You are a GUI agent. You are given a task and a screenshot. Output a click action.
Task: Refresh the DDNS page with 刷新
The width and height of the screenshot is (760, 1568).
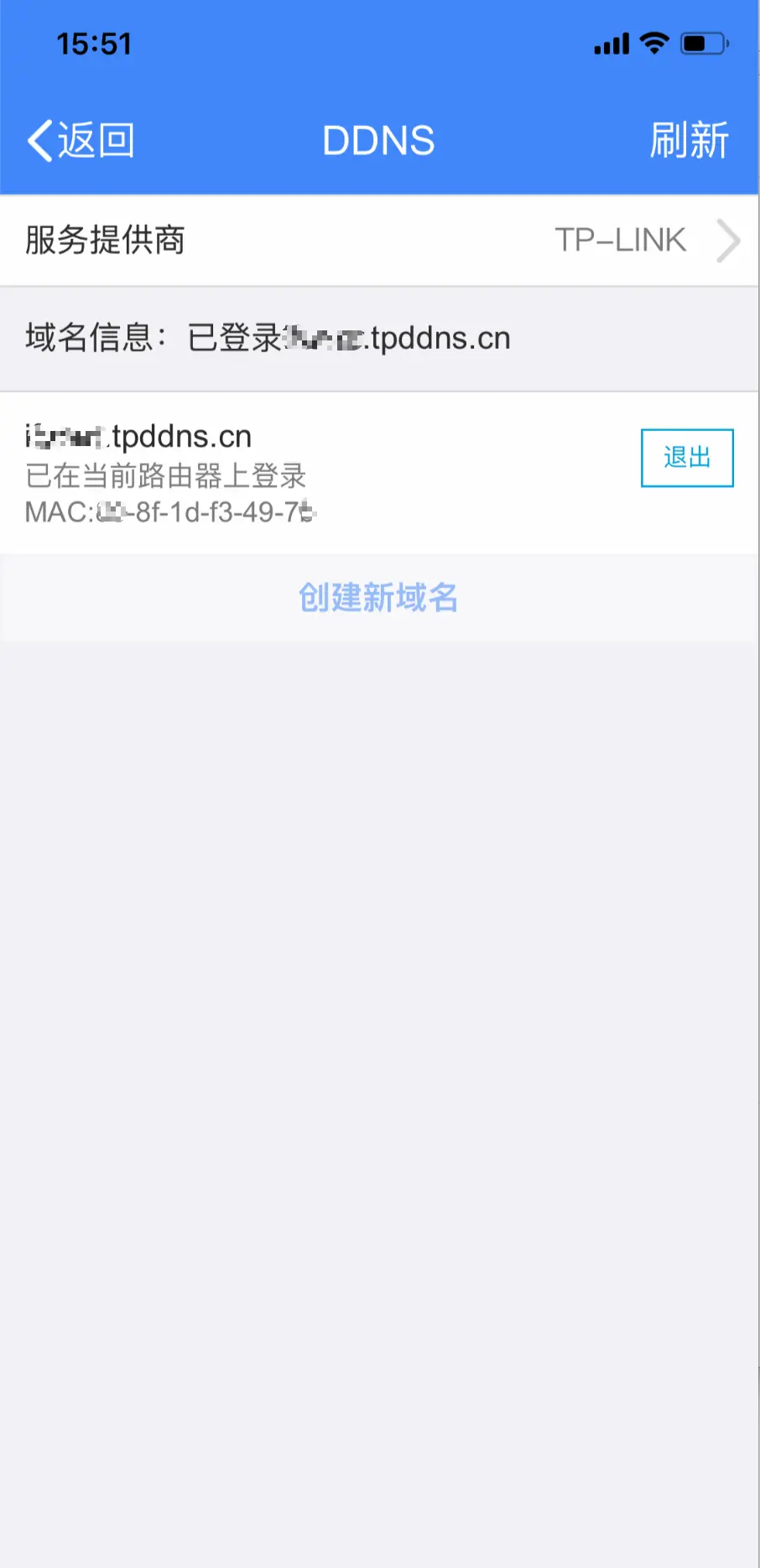689,140
